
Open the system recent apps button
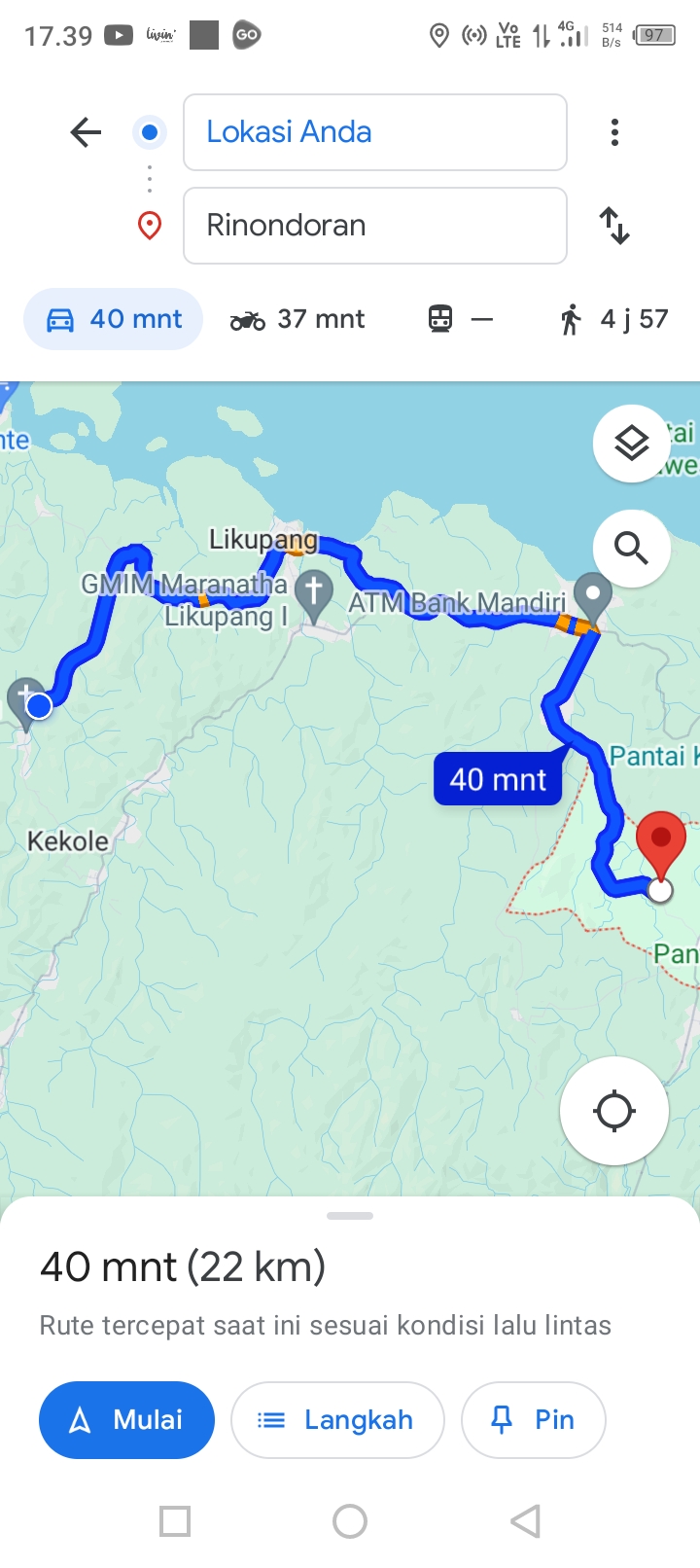[175, 1521]
